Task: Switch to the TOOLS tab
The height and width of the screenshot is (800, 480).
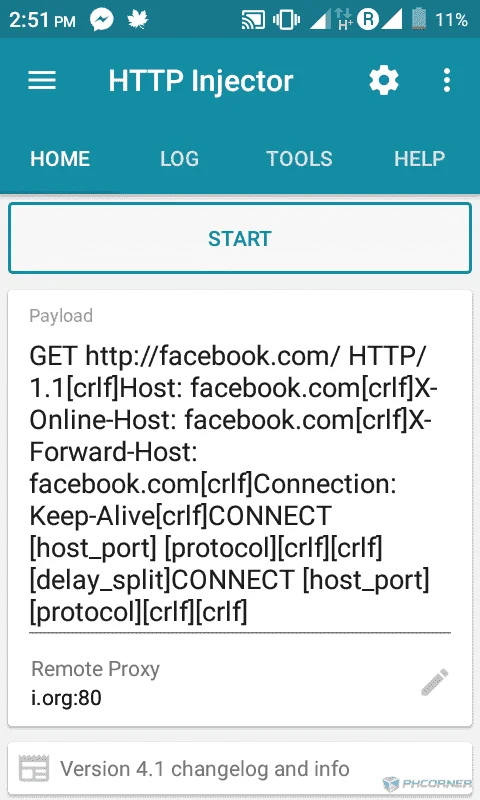Action: coord(299,159)
